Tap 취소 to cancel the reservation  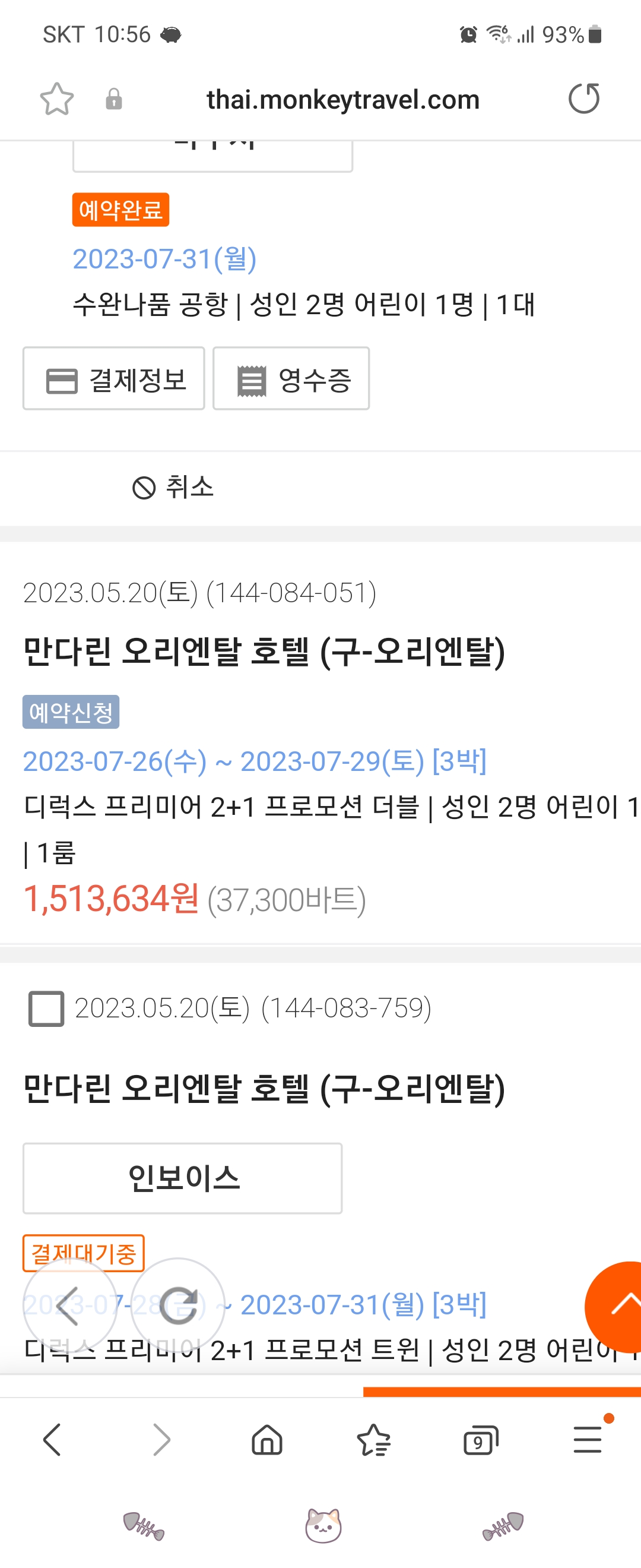(x=173, y=488)
